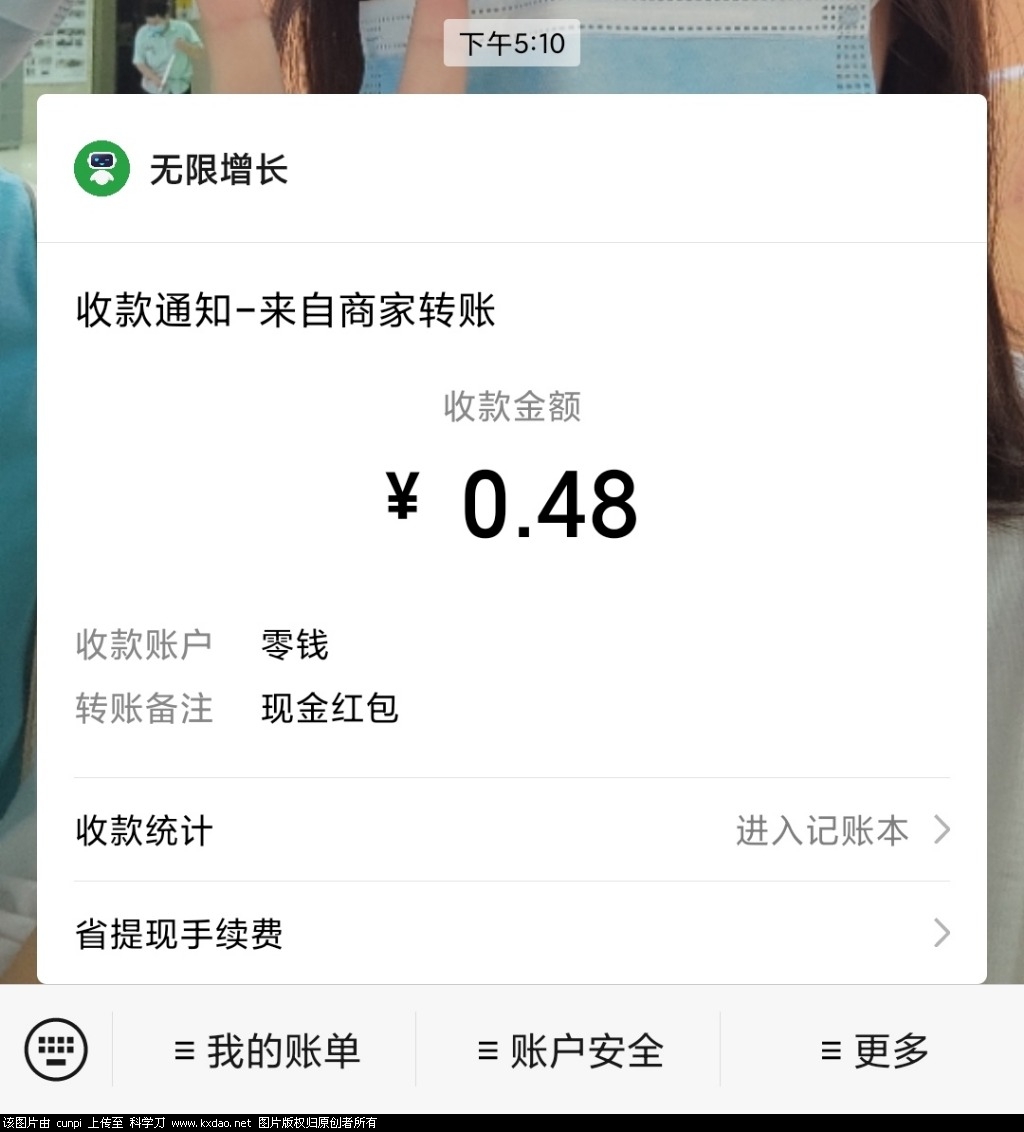Open the 省提现手续费 row
The height and width of the screenshot is (1132, 1024).
[512, 934]
